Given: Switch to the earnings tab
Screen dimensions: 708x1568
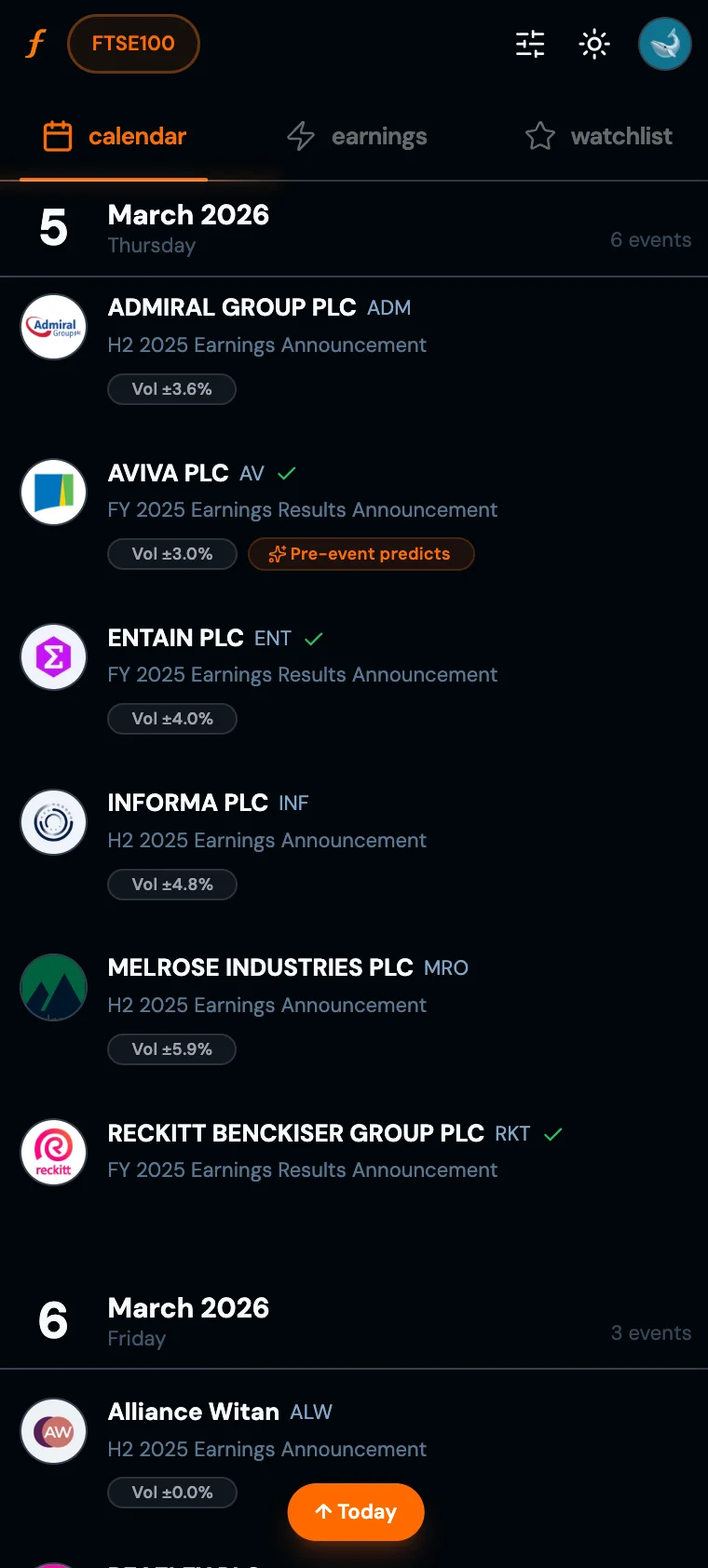Looking at the screenshot, I should (x=357, y=137).
